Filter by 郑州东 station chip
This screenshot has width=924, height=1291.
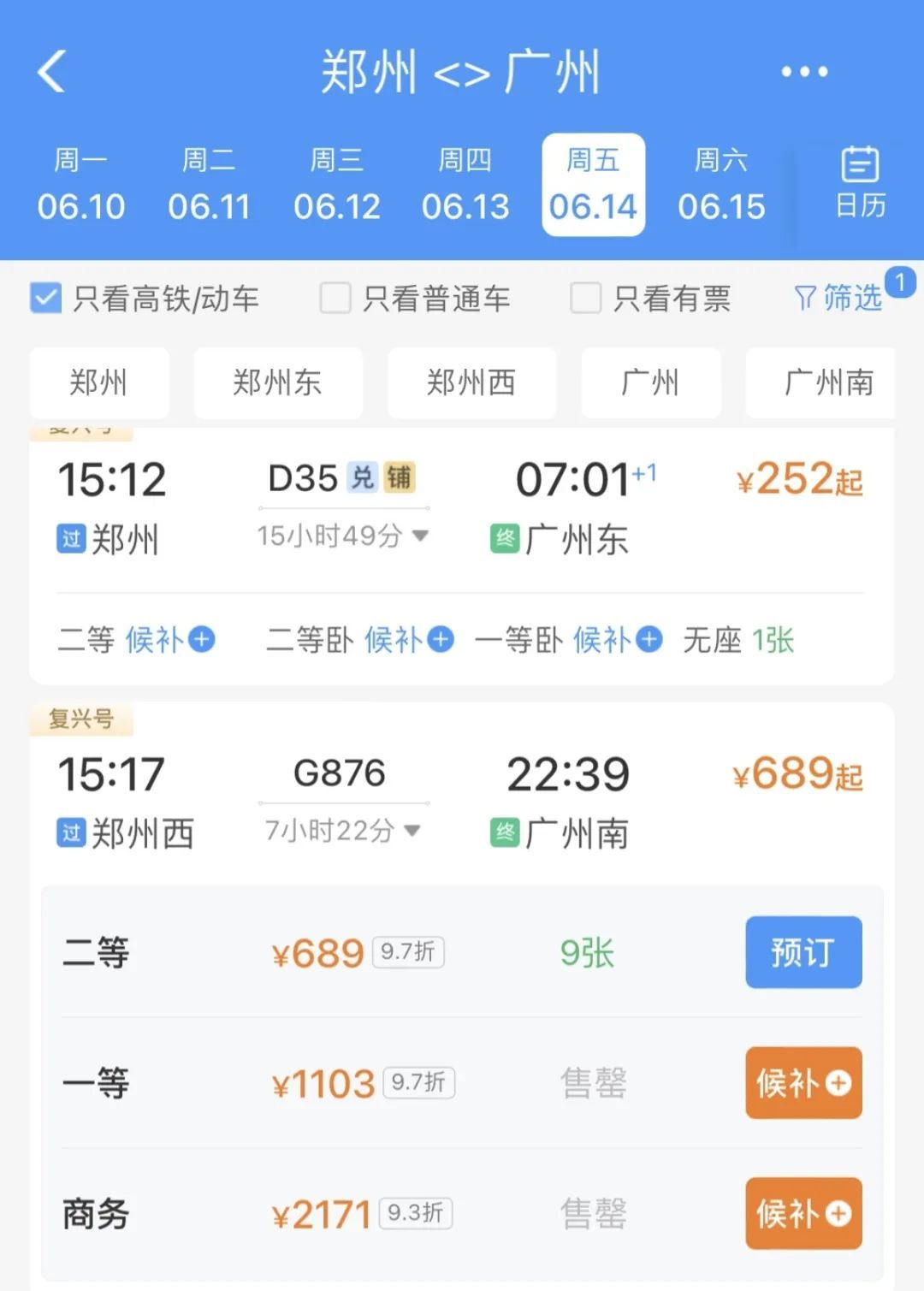point(277,382)
